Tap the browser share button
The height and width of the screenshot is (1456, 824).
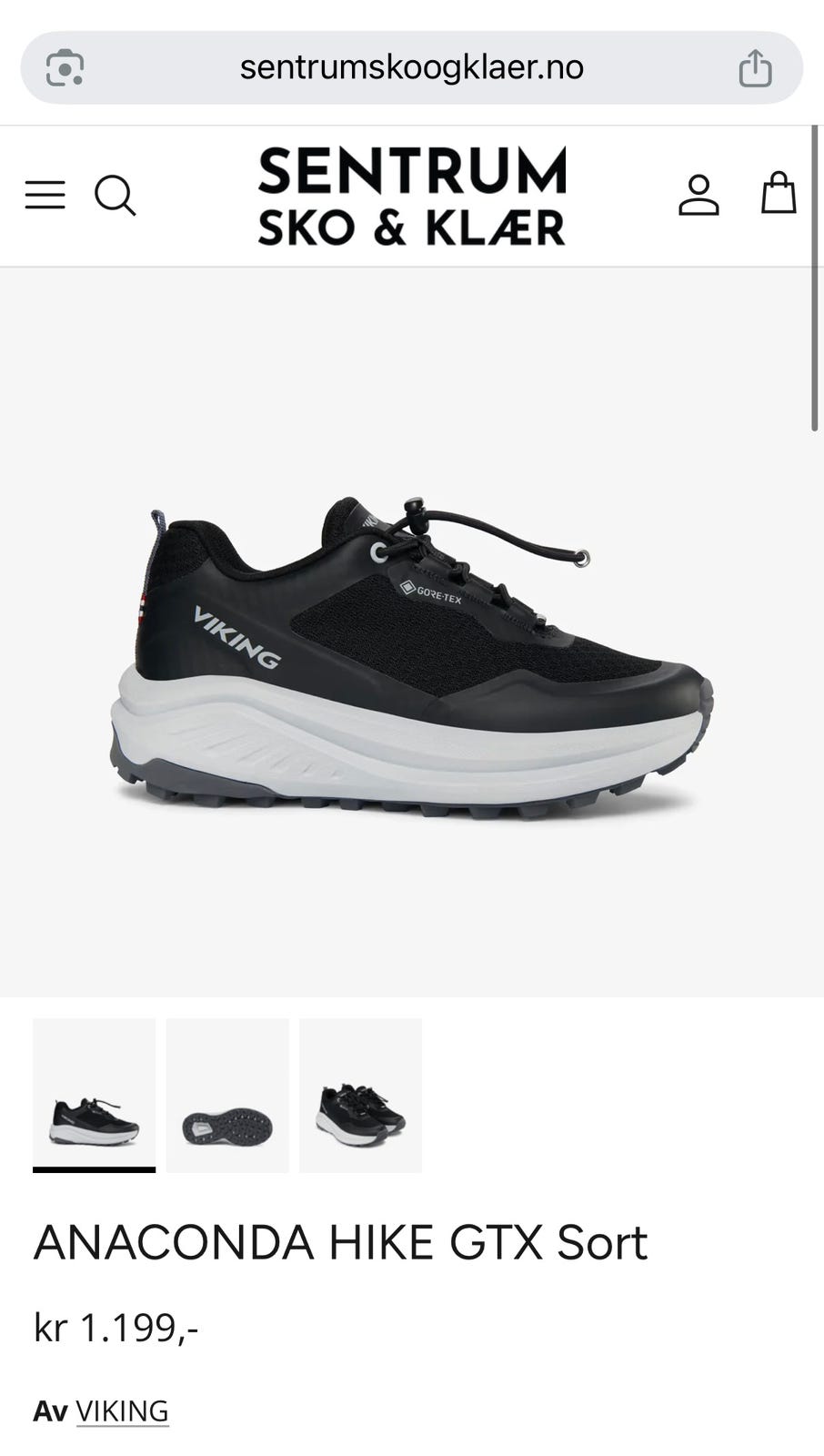[x=755, y=67]
